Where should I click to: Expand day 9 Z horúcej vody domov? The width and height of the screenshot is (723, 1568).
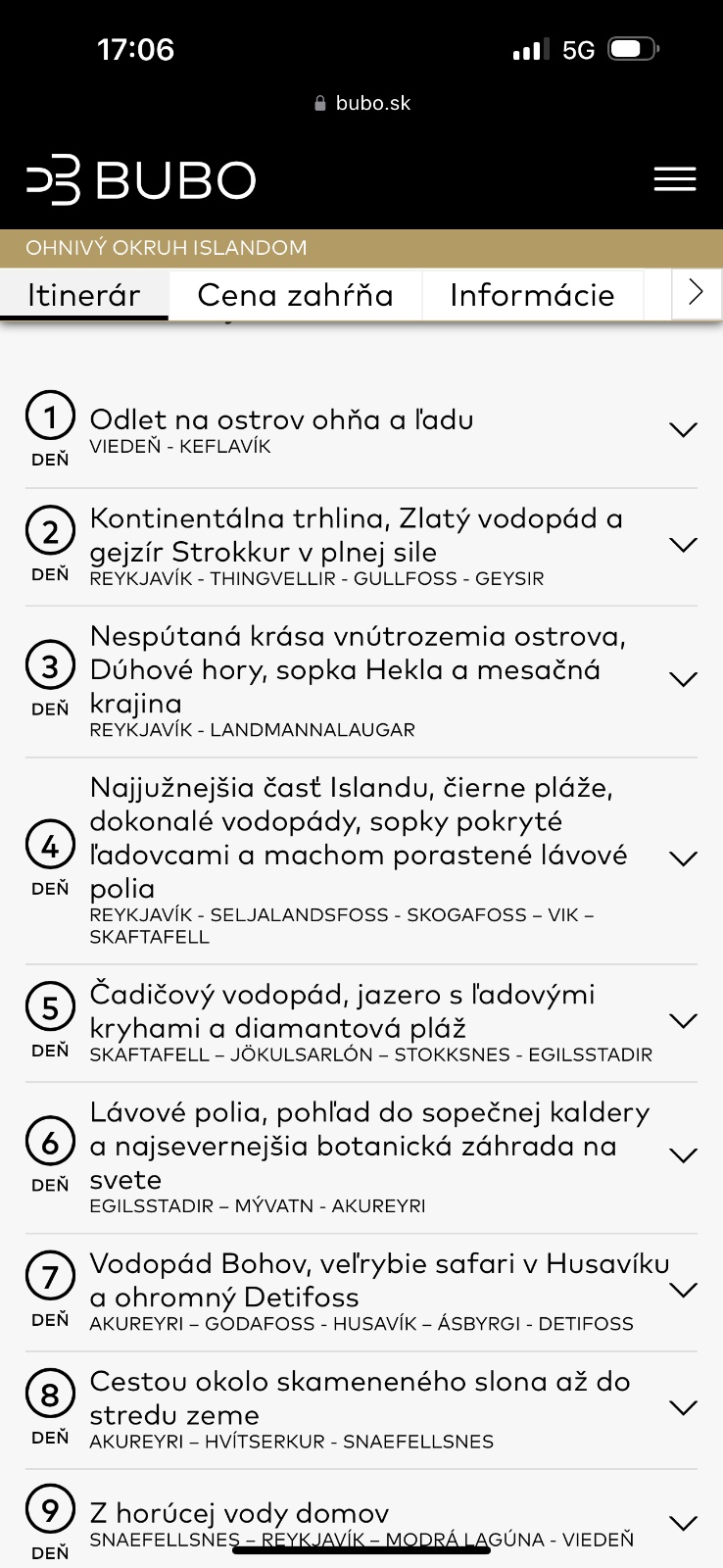pyautogui.click(x=682, y=1523)
